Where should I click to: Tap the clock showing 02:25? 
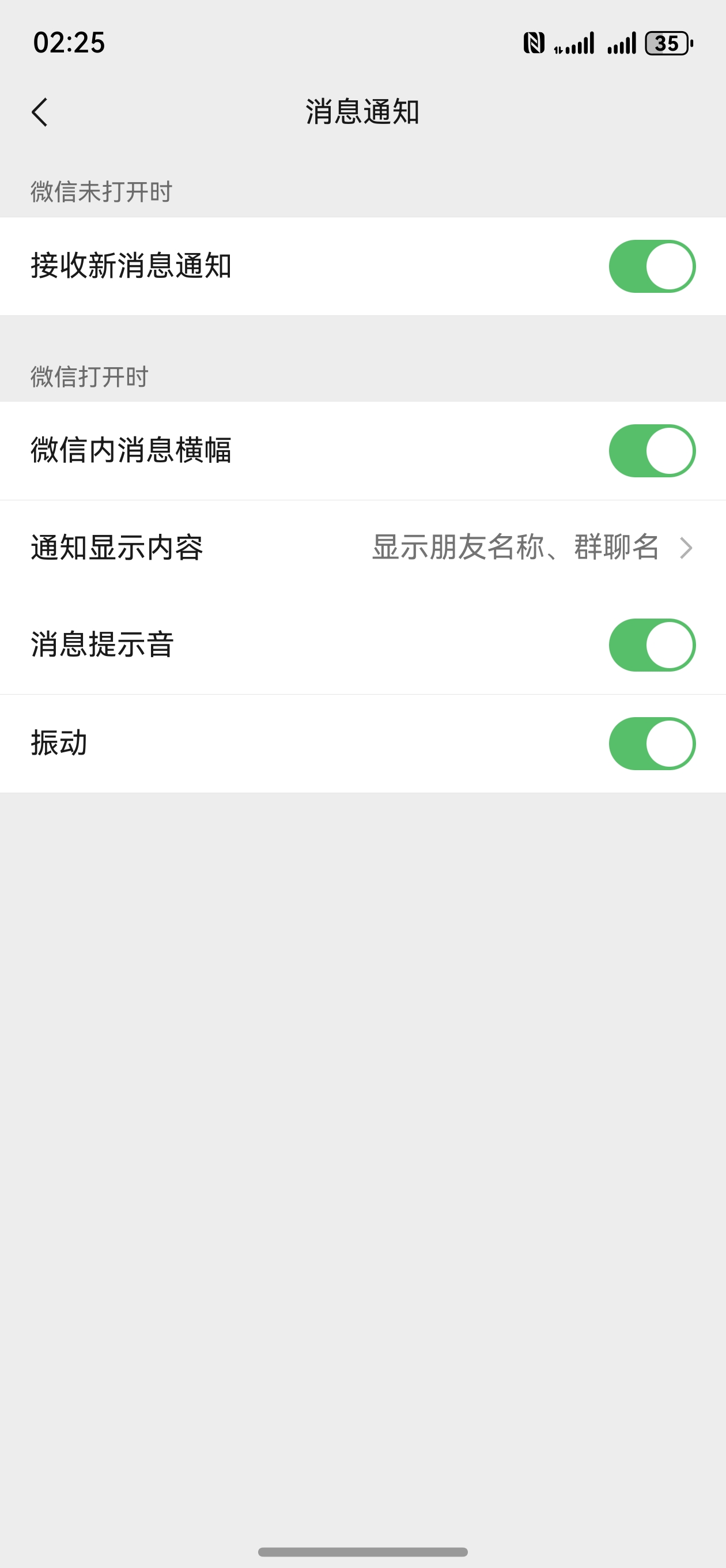pos(69,43)
